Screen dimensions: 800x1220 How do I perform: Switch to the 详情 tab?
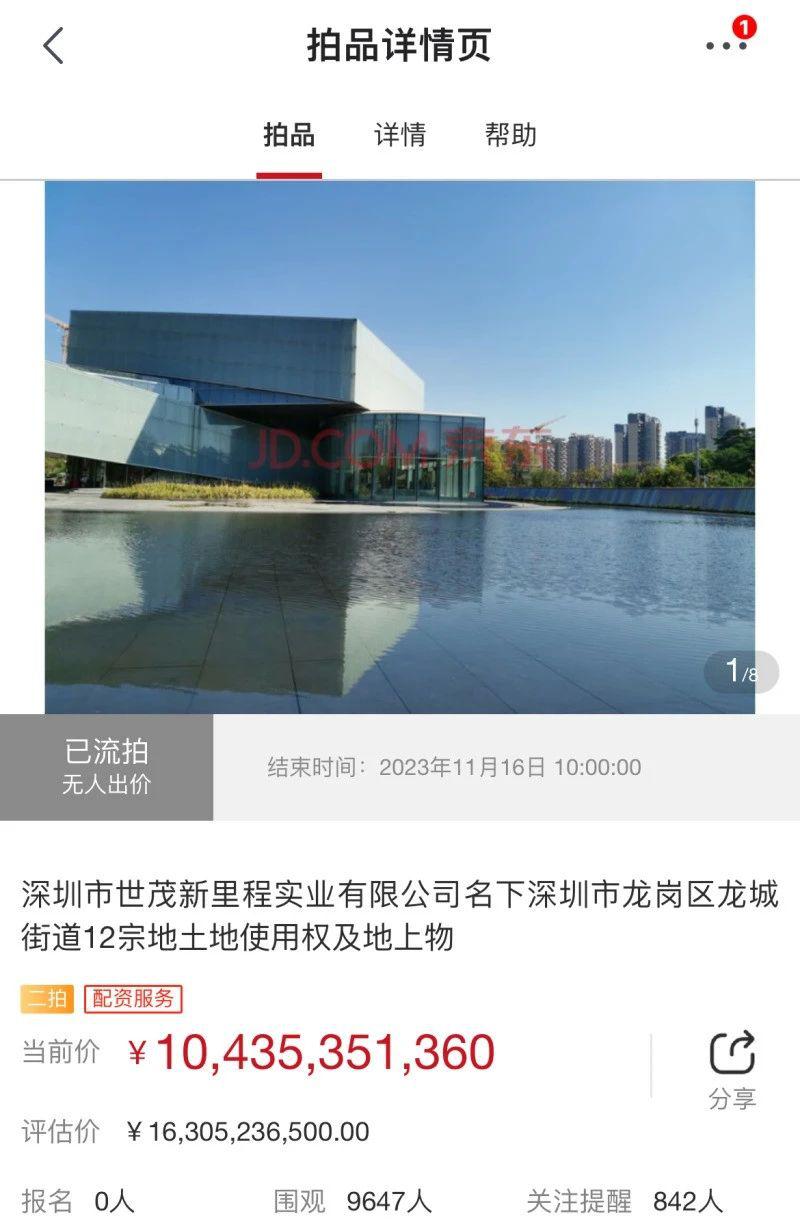click(400, 135)
